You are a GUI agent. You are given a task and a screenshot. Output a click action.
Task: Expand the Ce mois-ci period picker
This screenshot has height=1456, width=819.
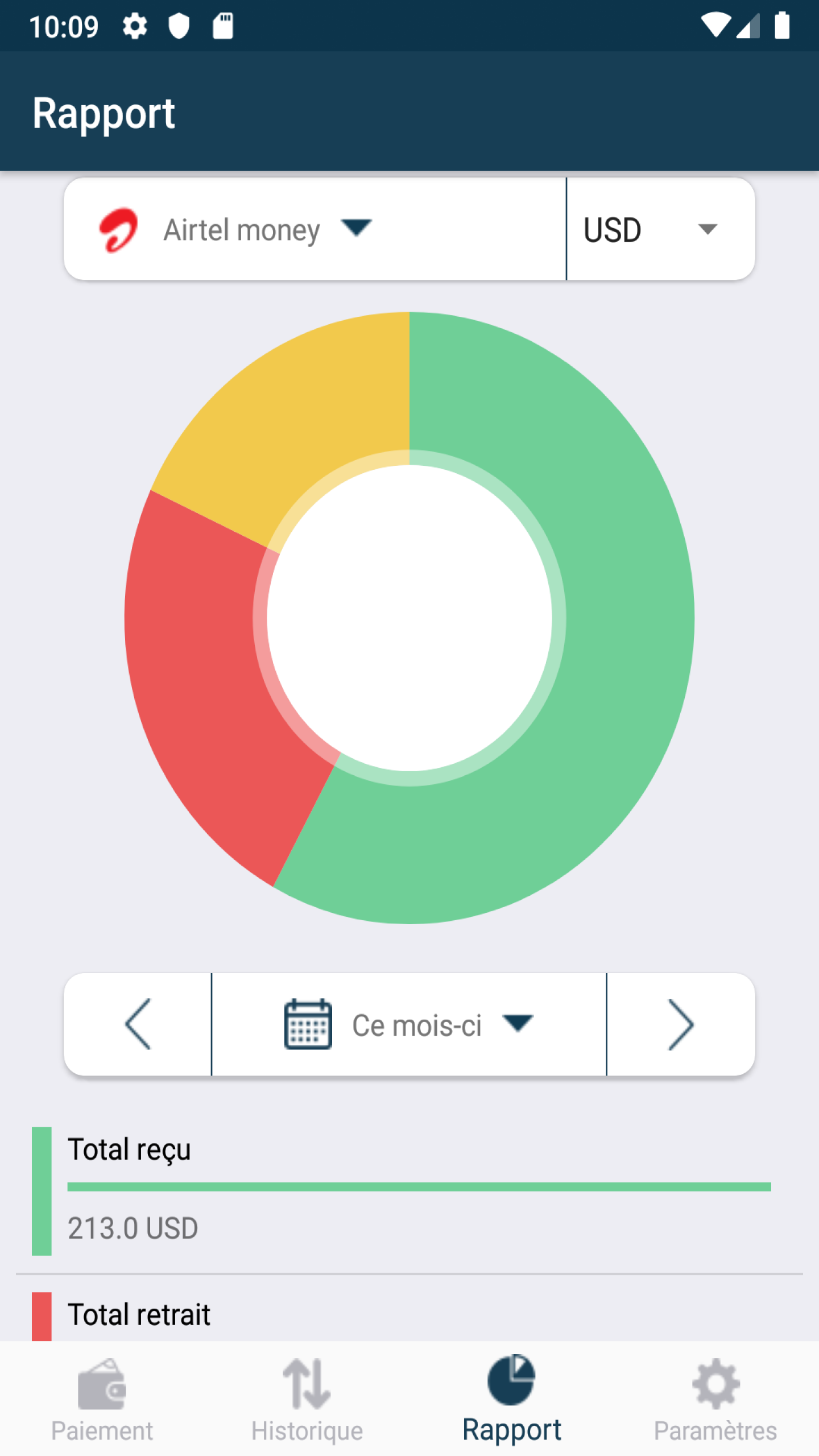[x=409, y=1024]
